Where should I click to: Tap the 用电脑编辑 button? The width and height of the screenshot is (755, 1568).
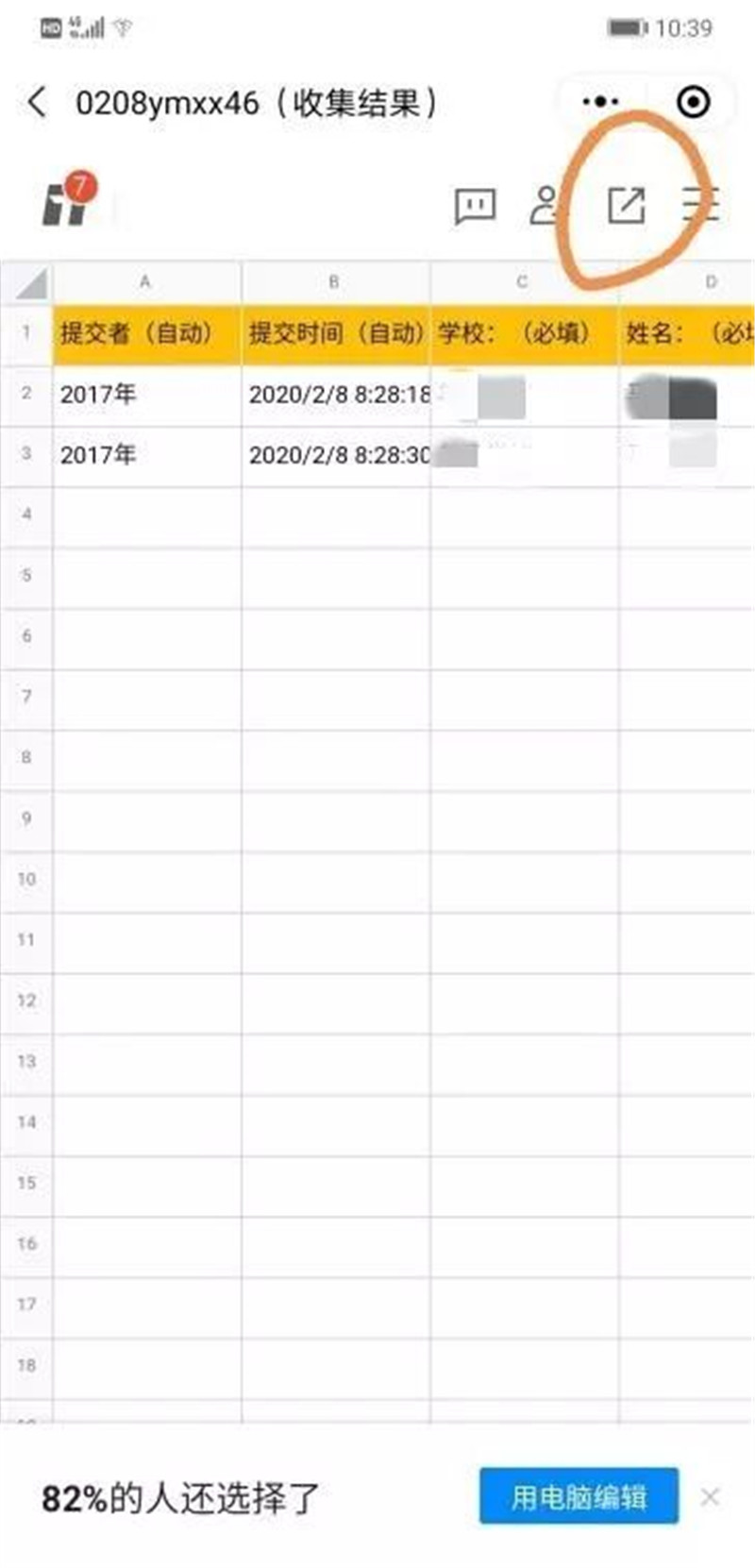tap(579, 1496)
